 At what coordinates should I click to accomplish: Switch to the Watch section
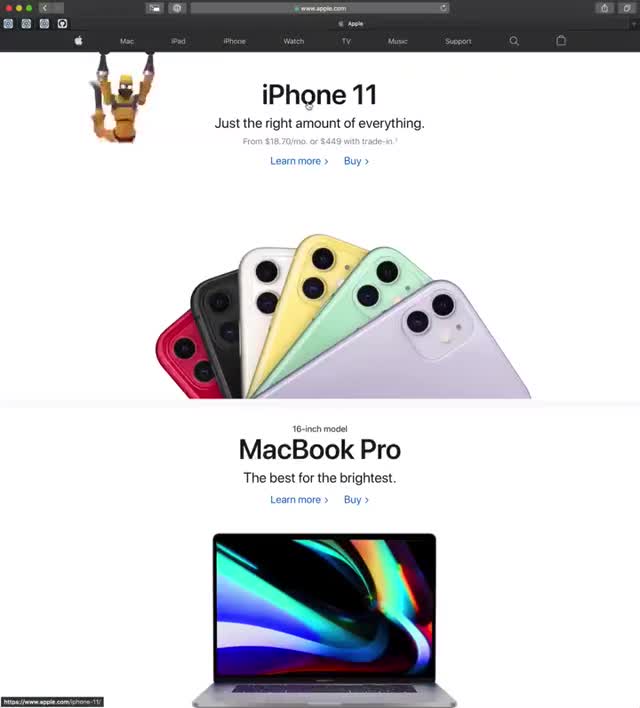coord(293,41)
